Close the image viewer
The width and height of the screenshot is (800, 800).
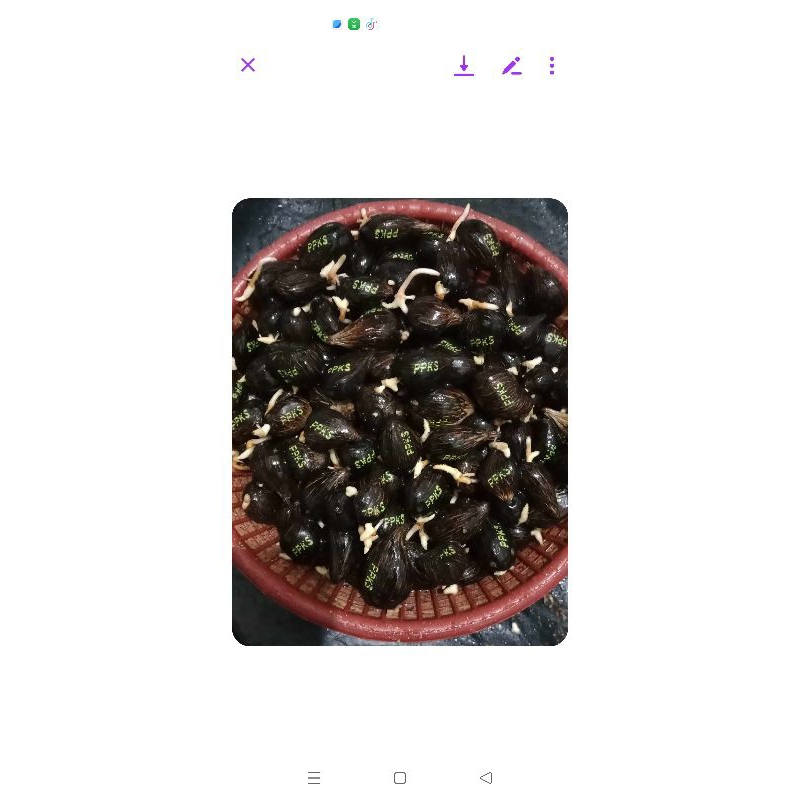pyautogui.click(x=248, y=65)
